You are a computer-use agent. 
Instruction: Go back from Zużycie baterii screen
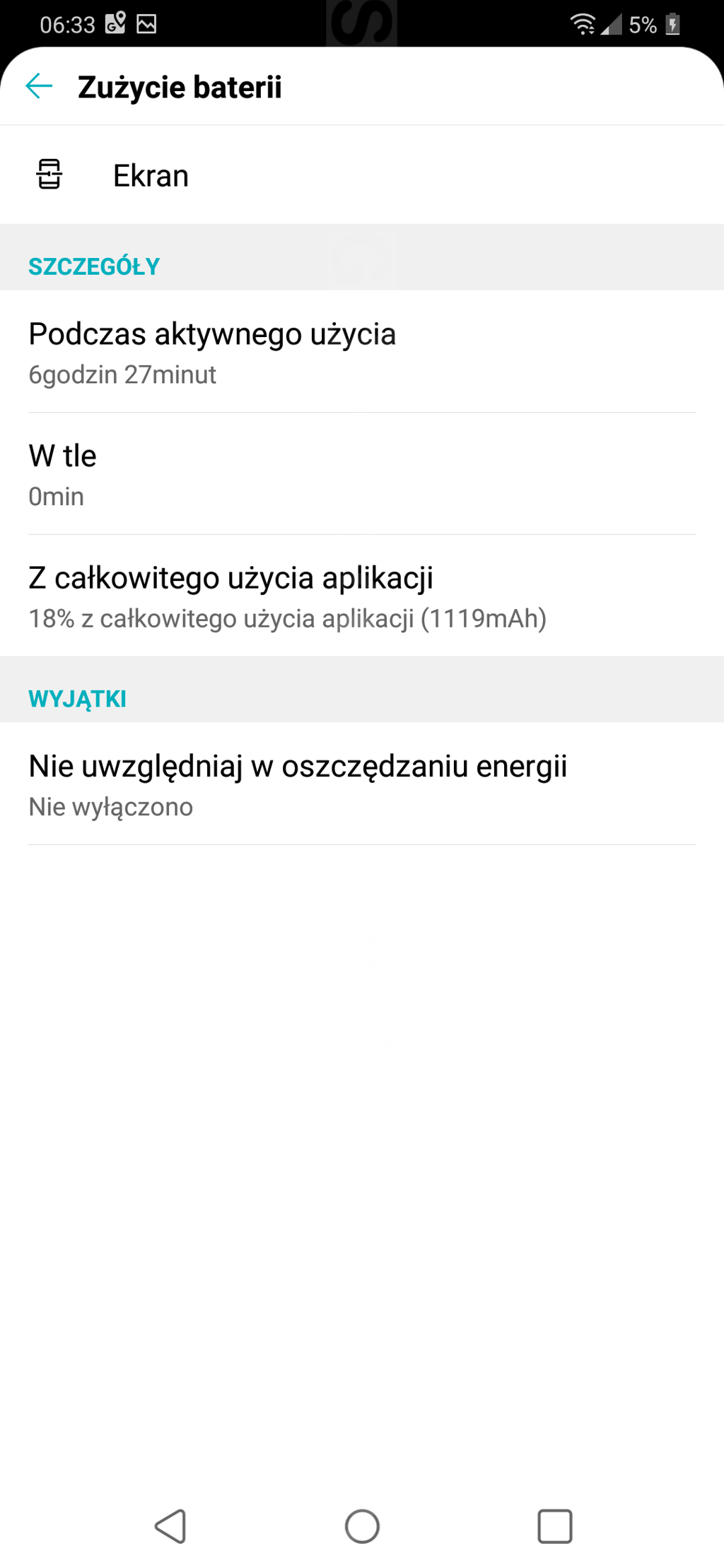point(39,86)
